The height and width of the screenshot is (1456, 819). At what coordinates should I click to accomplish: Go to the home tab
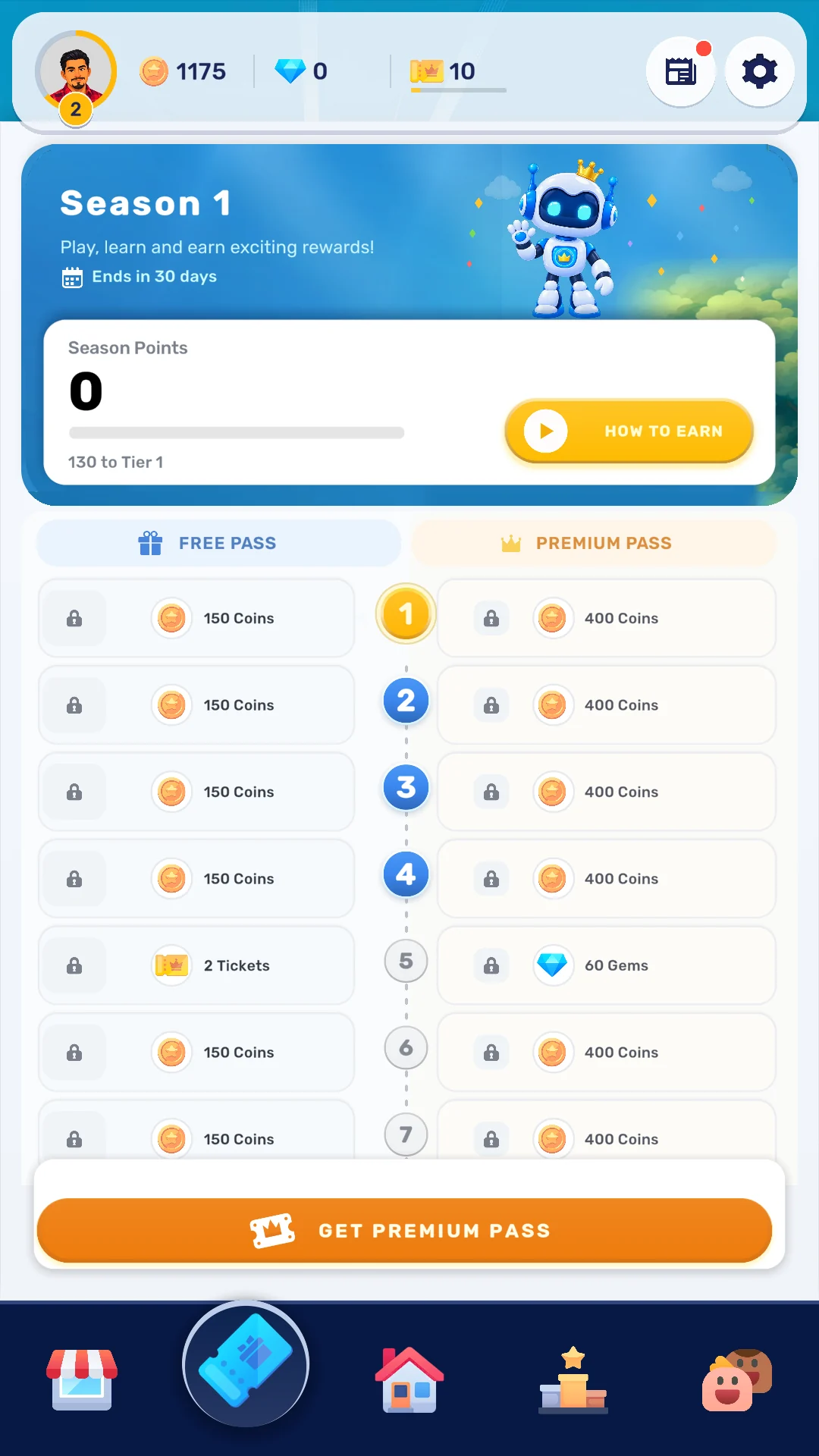pyautogui.click(x=409, y=1379)
